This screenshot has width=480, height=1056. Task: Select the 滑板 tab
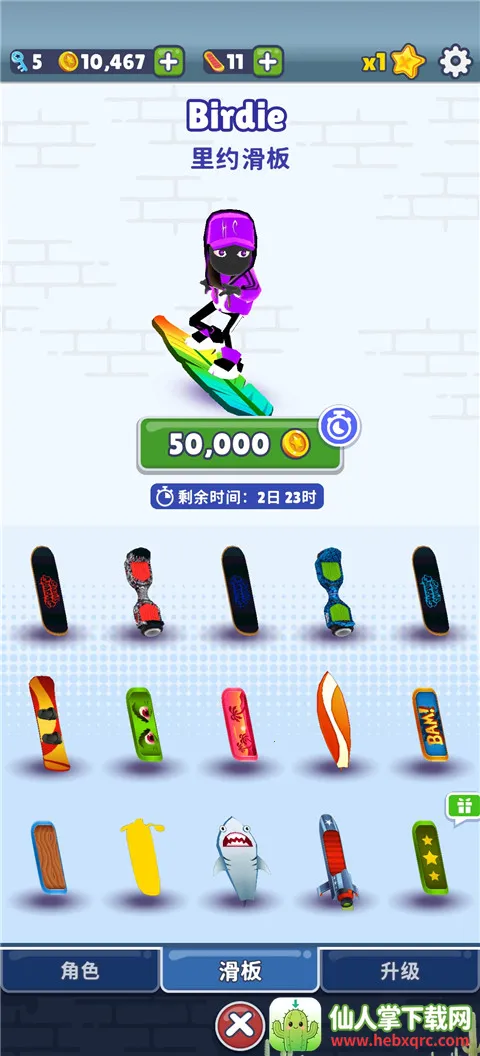click(x=240, y=970)
